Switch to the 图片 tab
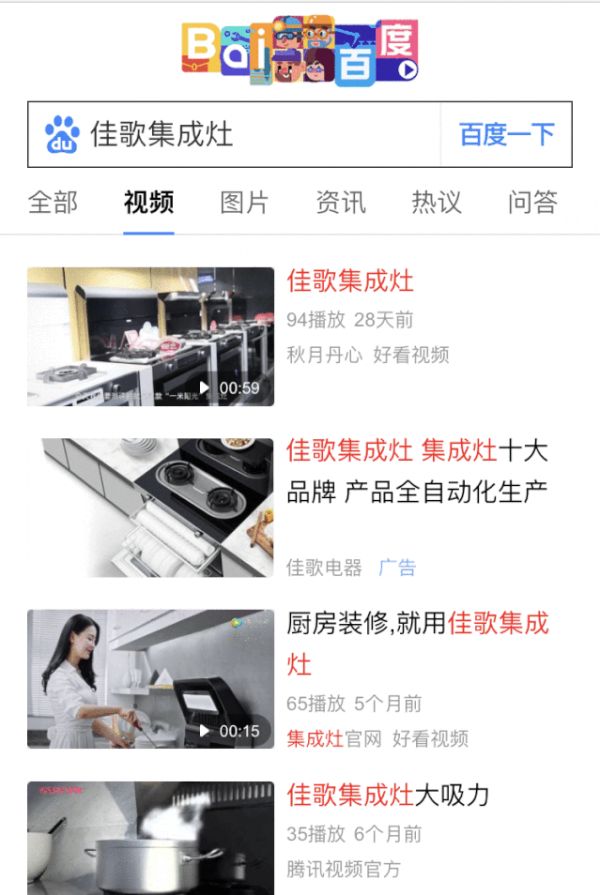The width and height of the screenshot is (600, 895). coord(245,202)
